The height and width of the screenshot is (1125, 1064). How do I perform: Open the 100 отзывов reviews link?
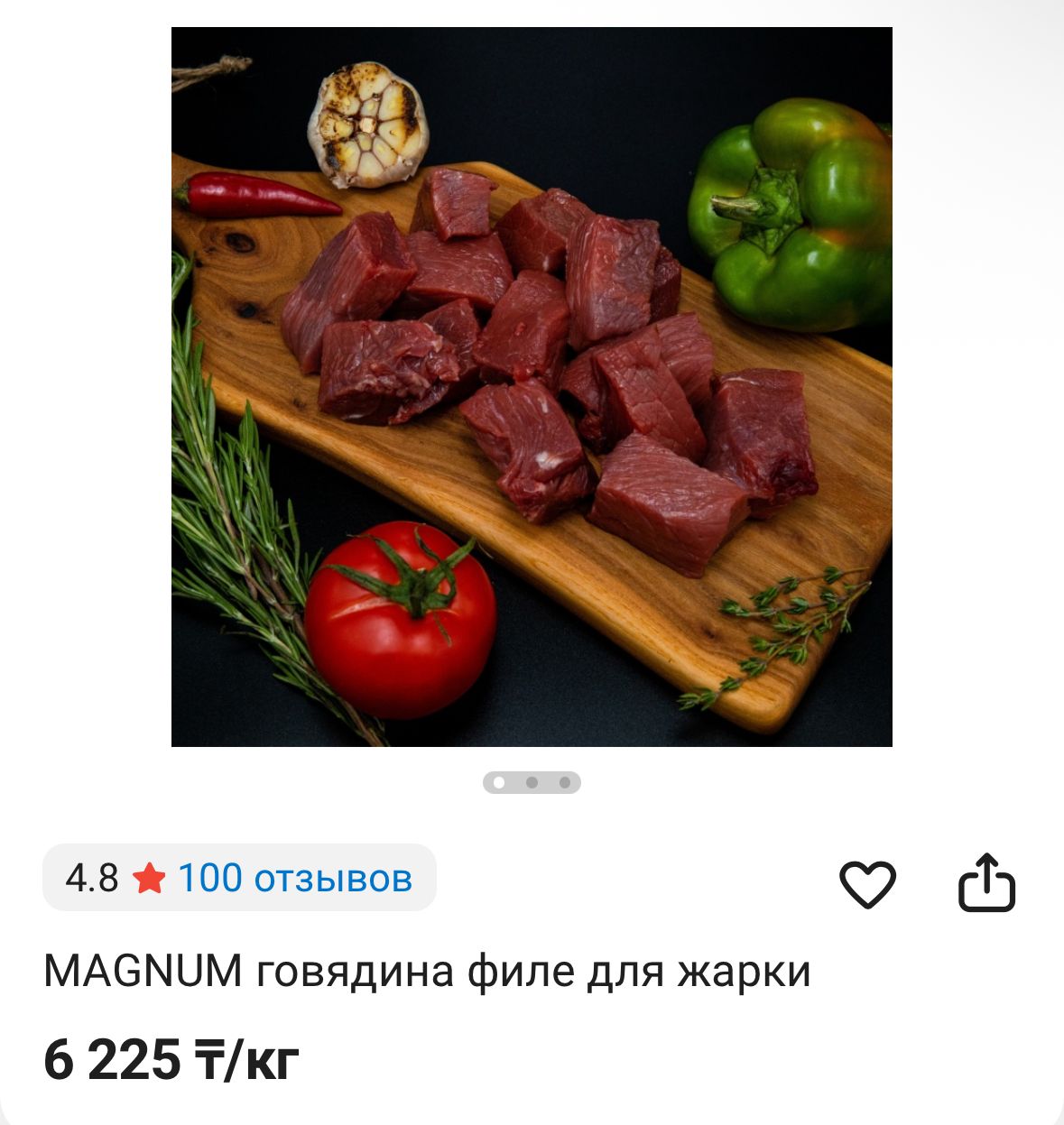[x=295, y=878]
